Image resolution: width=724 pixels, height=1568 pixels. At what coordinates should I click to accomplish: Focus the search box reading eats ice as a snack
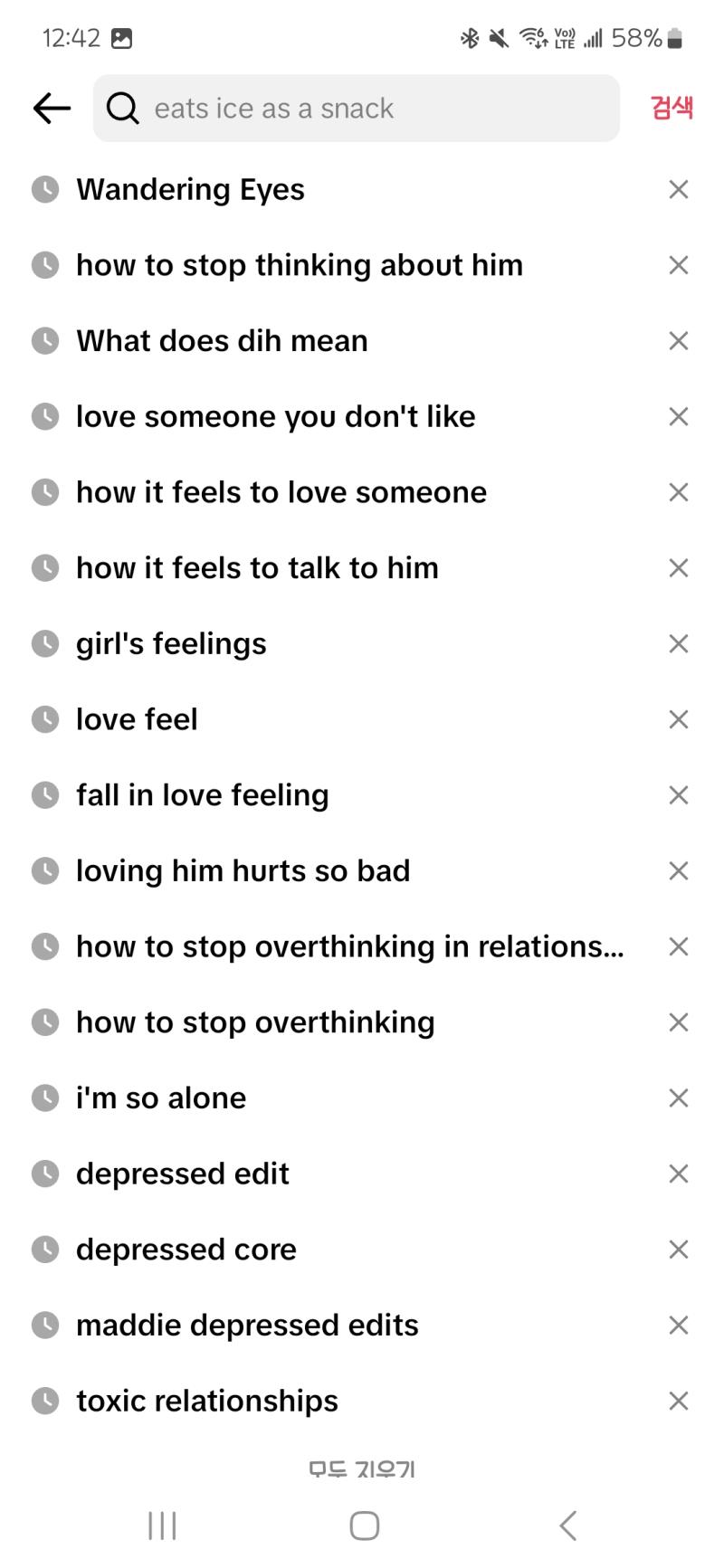click(357, 109)
